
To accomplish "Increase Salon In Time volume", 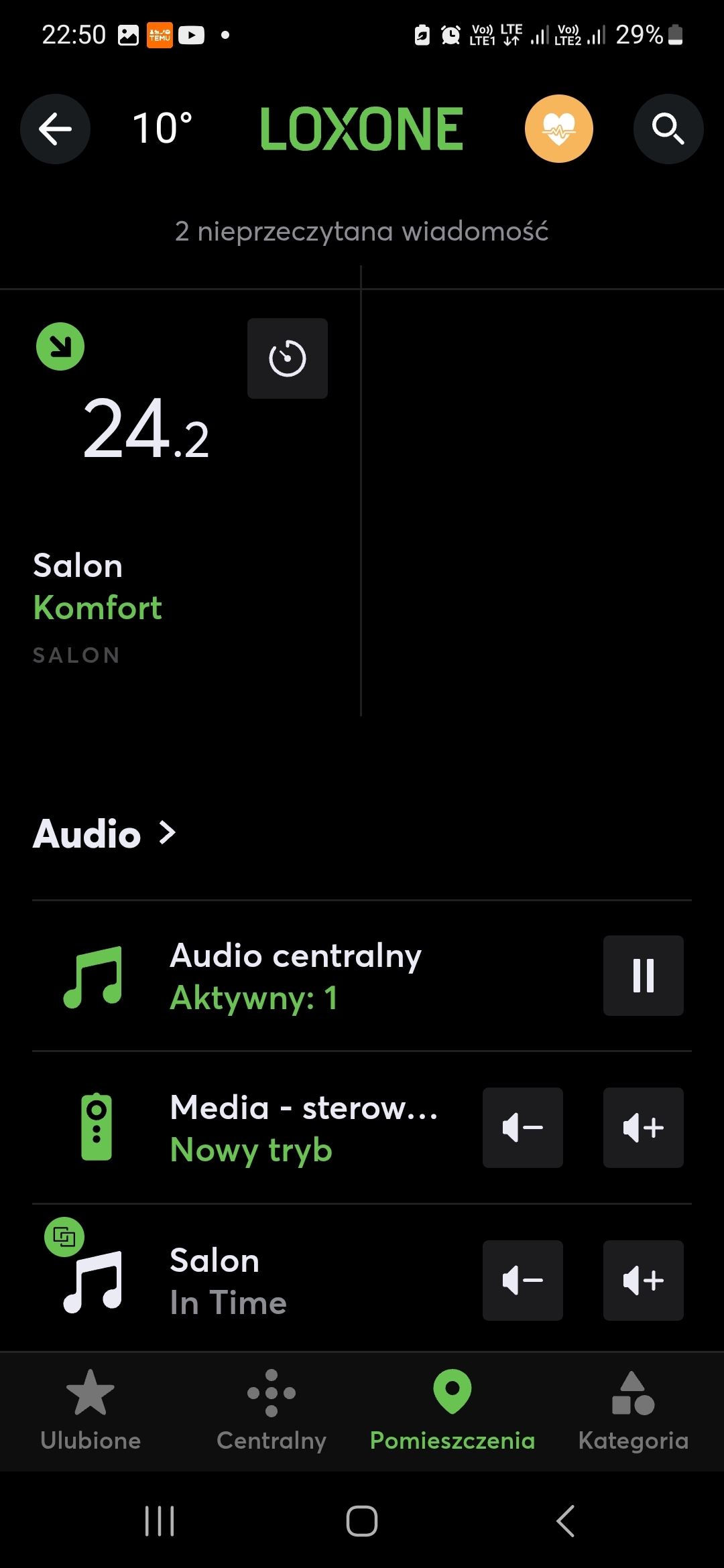I will pyautogui.click(x=643, y=1281).
